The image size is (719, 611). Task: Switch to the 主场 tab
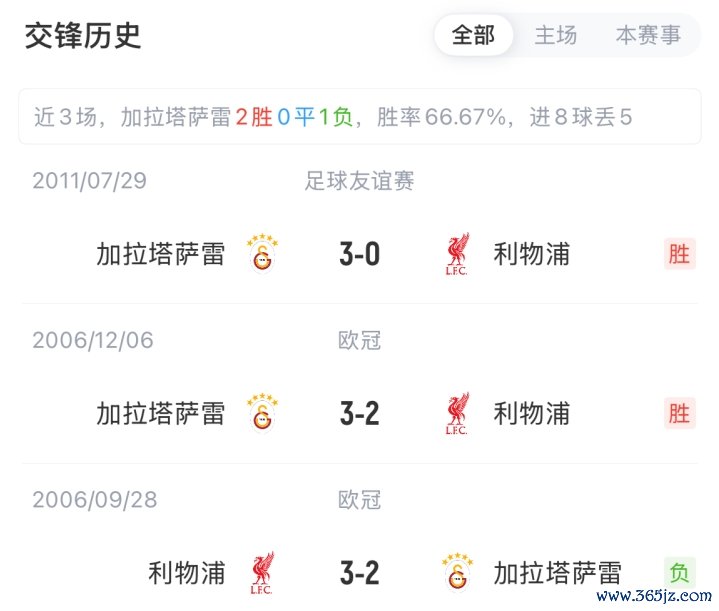pyautogui.click(x=556, y=35)
